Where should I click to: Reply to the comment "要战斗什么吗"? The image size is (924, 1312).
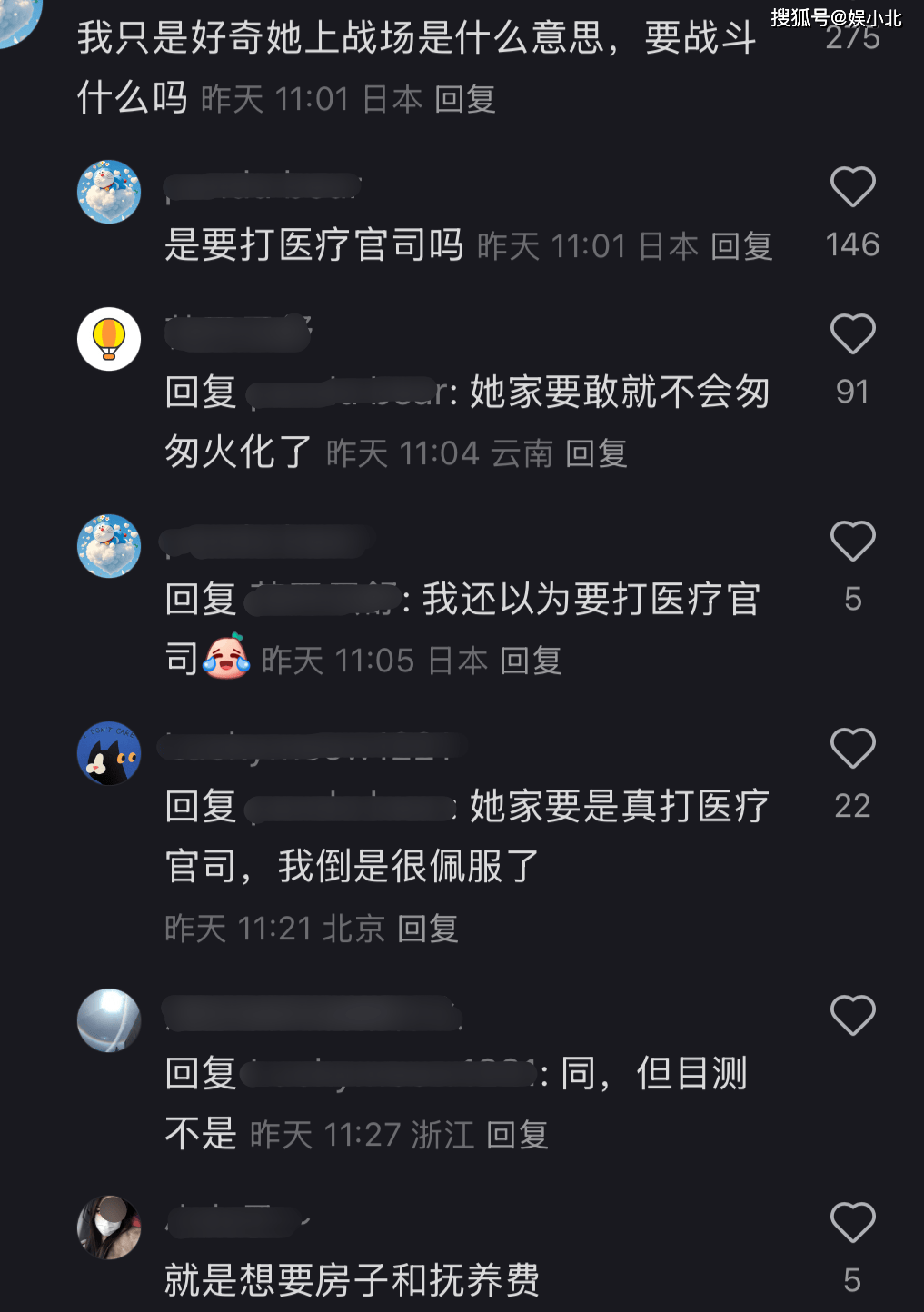click(x=464, y=99)
